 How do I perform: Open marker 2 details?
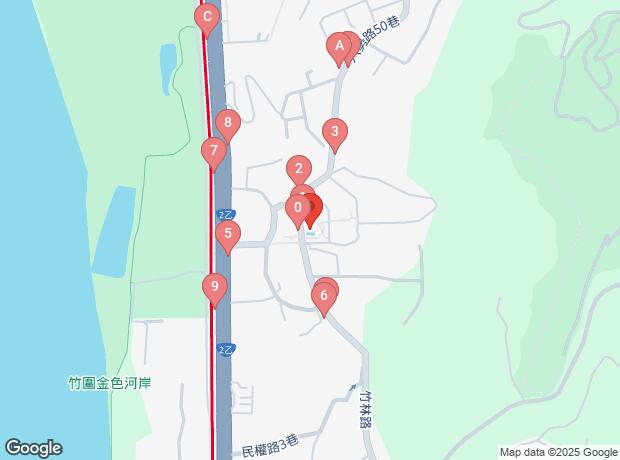tap(297, 167)
